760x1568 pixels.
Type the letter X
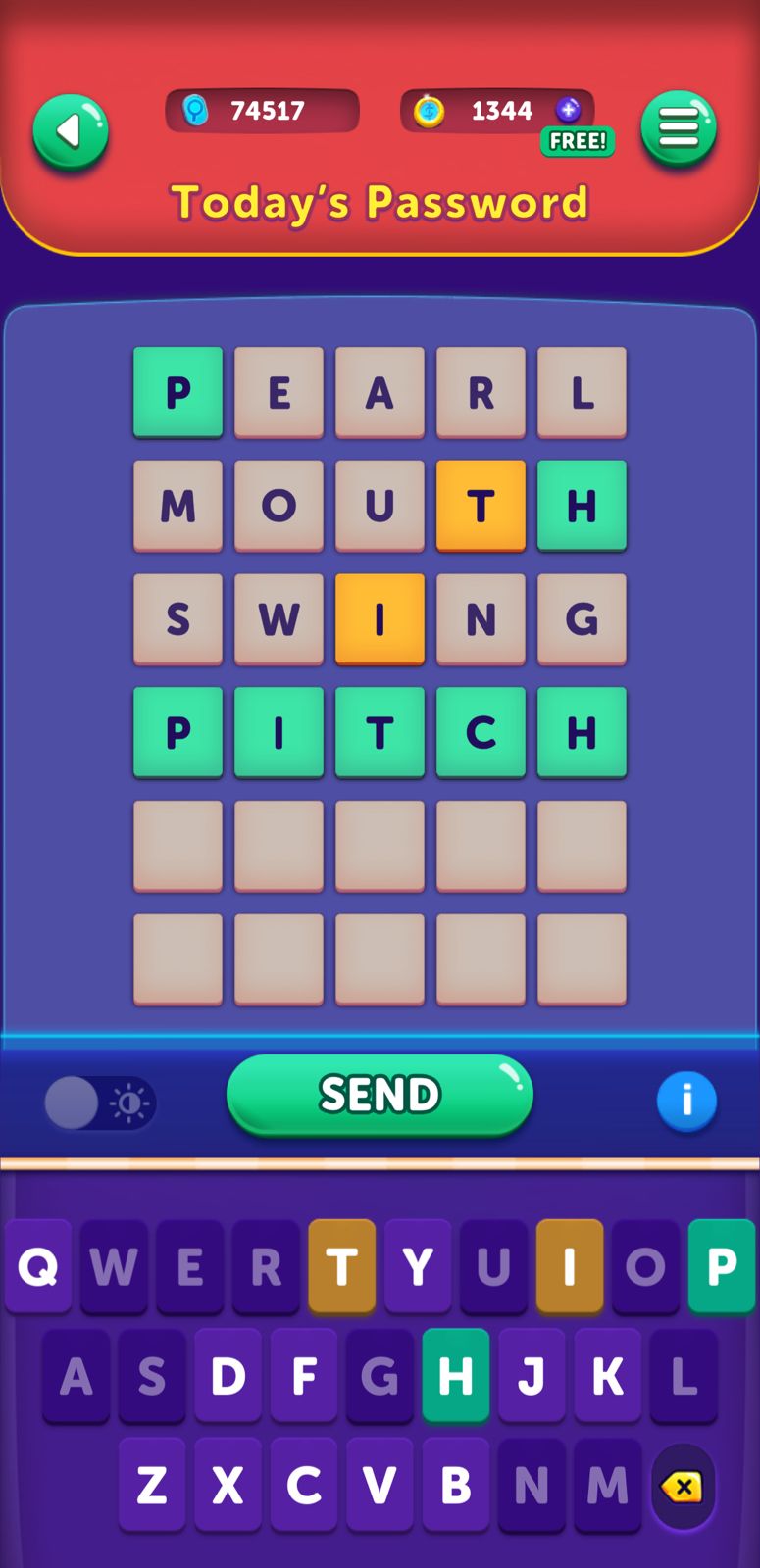[x=228, y=1485]
